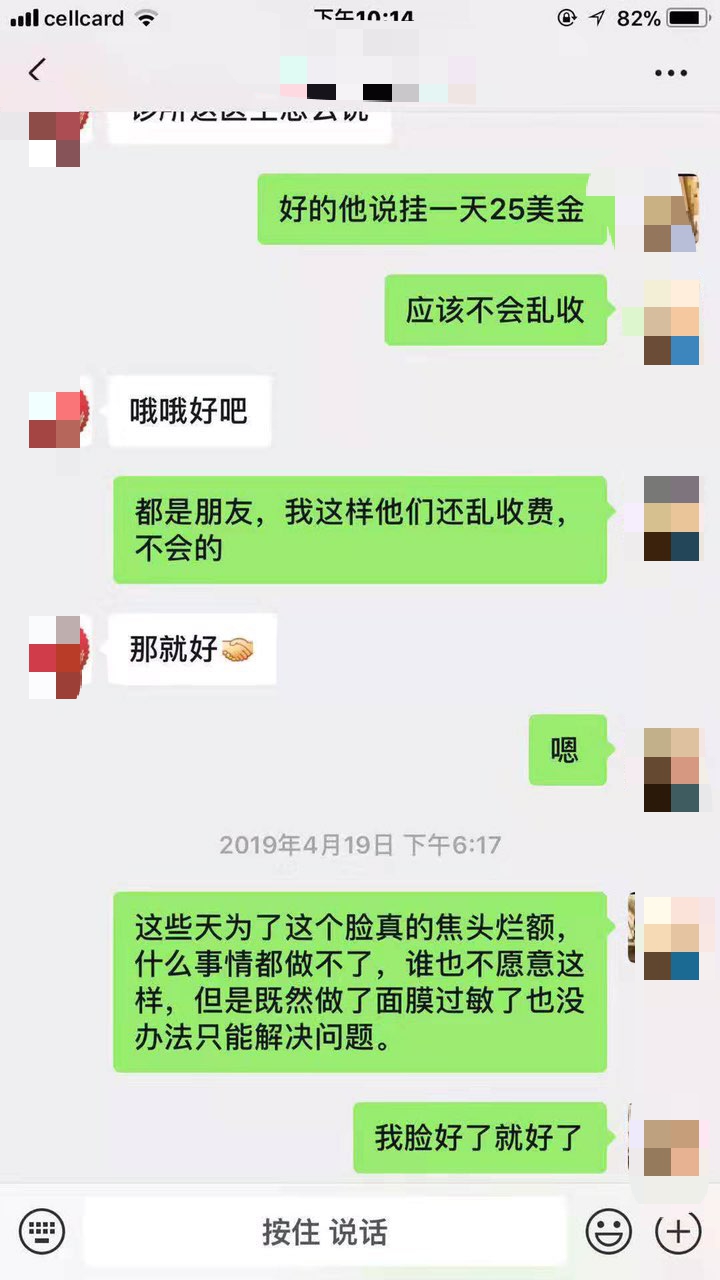Open the plus attachment menu
This screenshot has height=1280, width=720.
[677, 1231]
